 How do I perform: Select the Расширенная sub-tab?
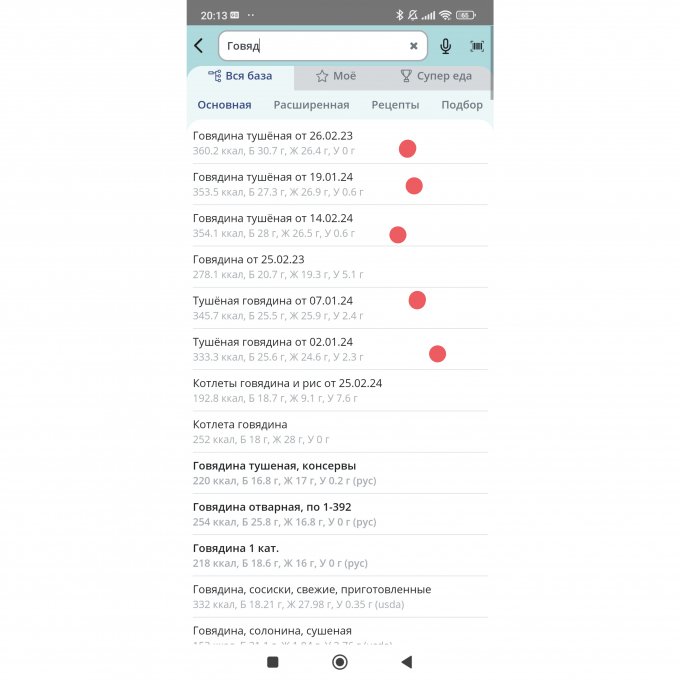coord(311,105)
